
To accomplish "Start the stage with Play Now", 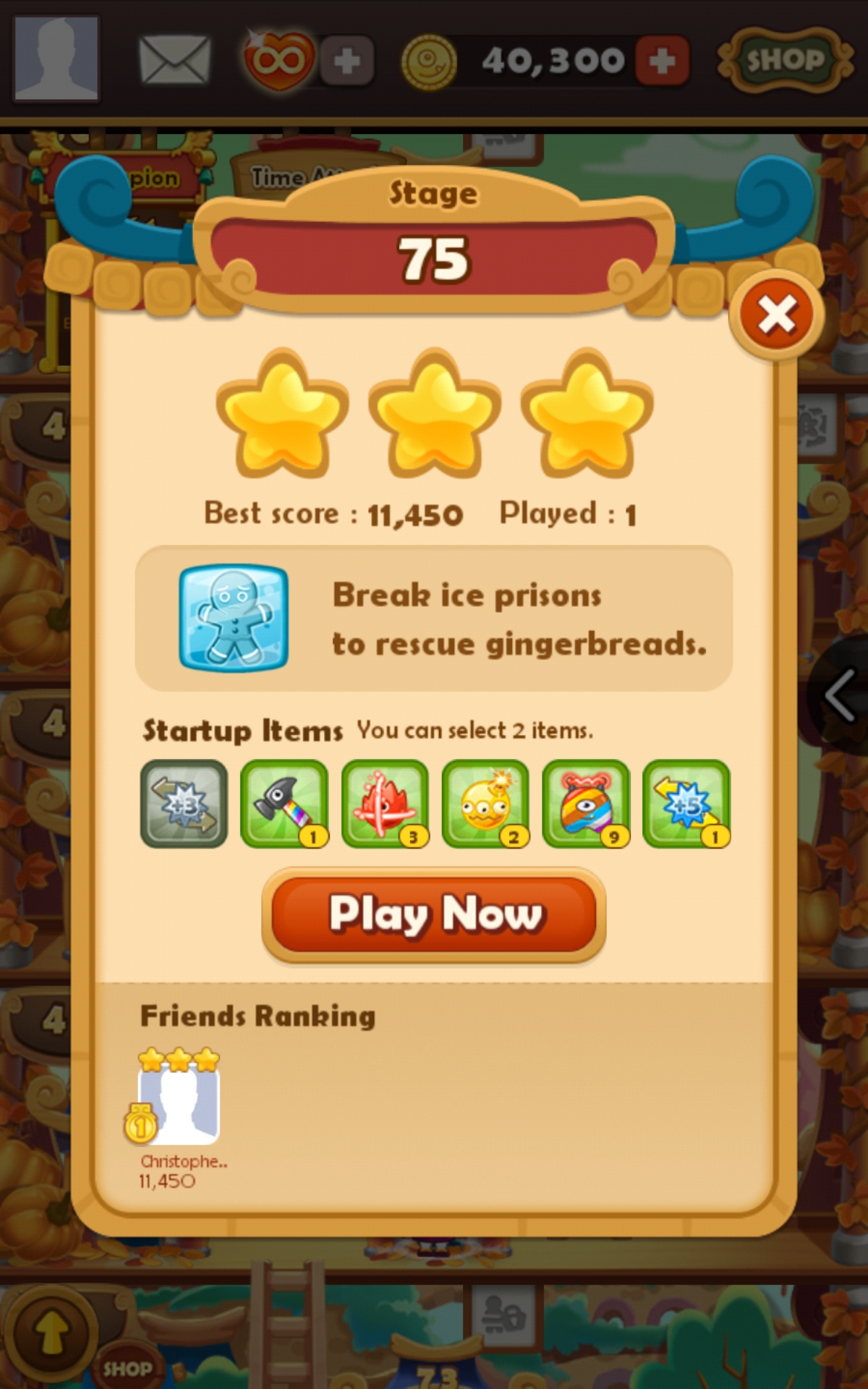I will (434, 914).
